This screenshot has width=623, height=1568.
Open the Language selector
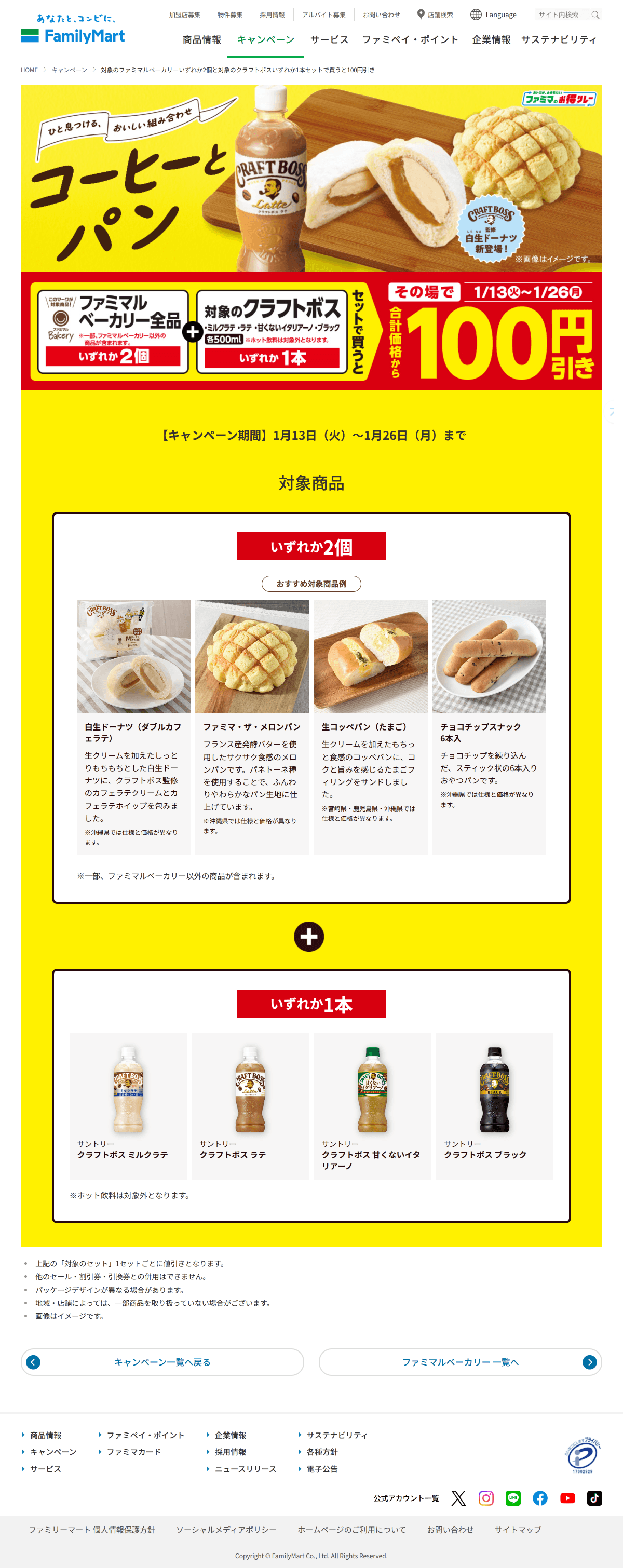[x=493, y=15]
